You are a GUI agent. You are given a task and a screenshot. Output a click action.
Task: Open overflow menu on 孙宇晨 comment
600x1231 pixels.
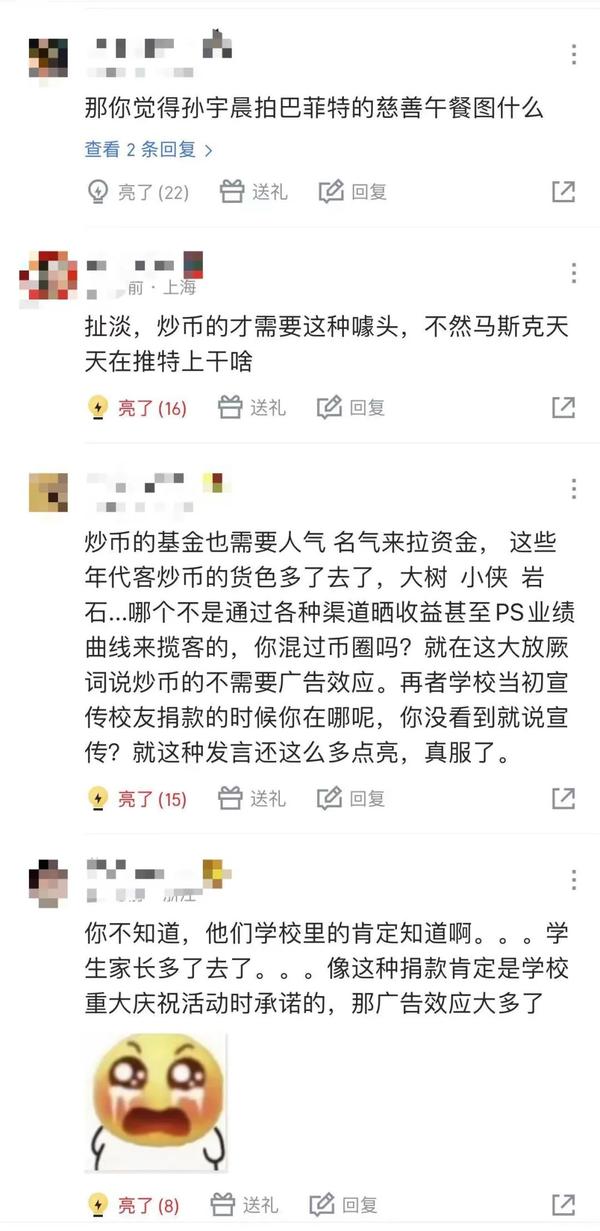(x=573, y=55)
